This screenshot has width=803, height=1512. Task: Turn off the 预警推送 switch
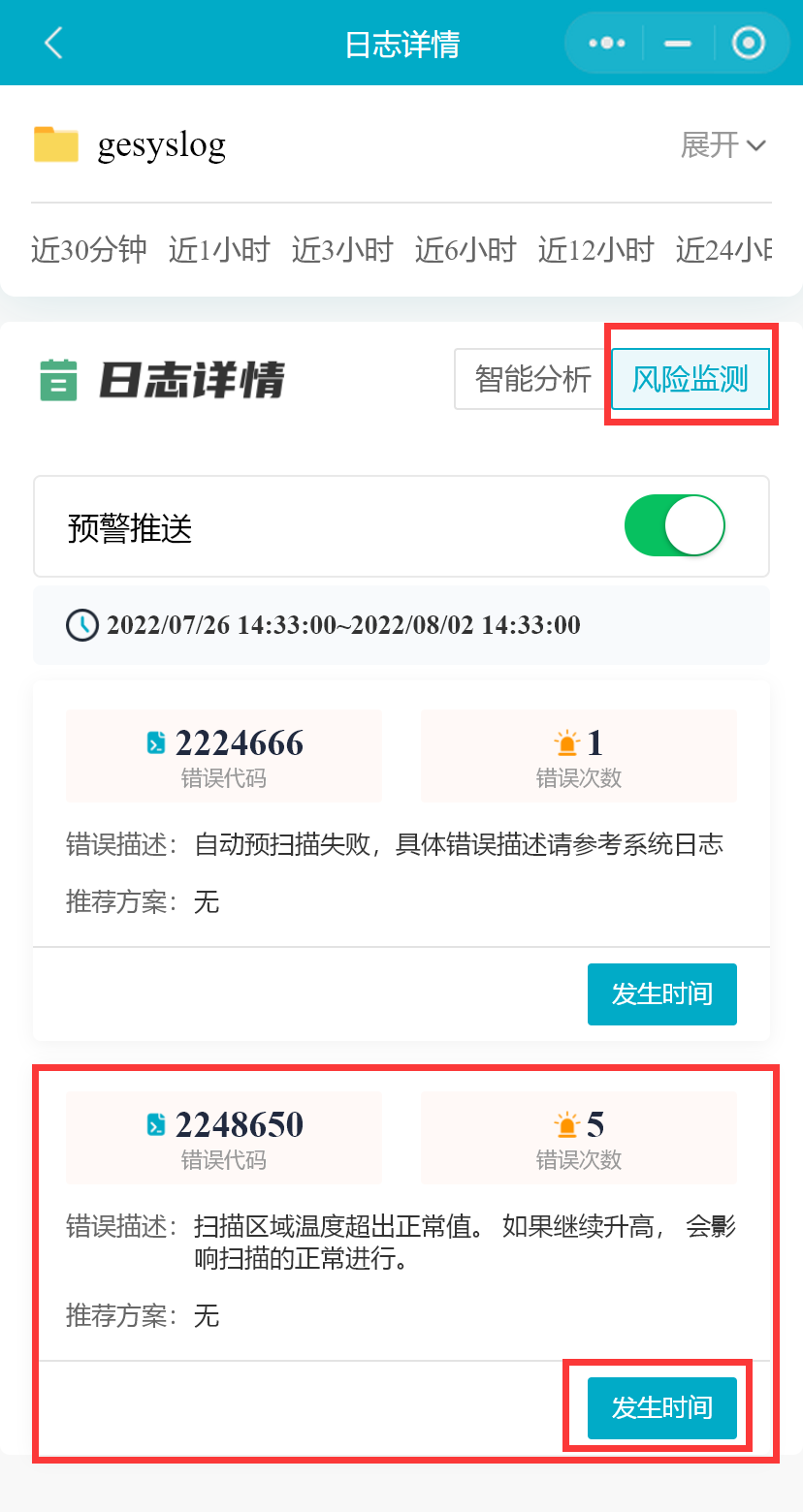tap(675, 527)
